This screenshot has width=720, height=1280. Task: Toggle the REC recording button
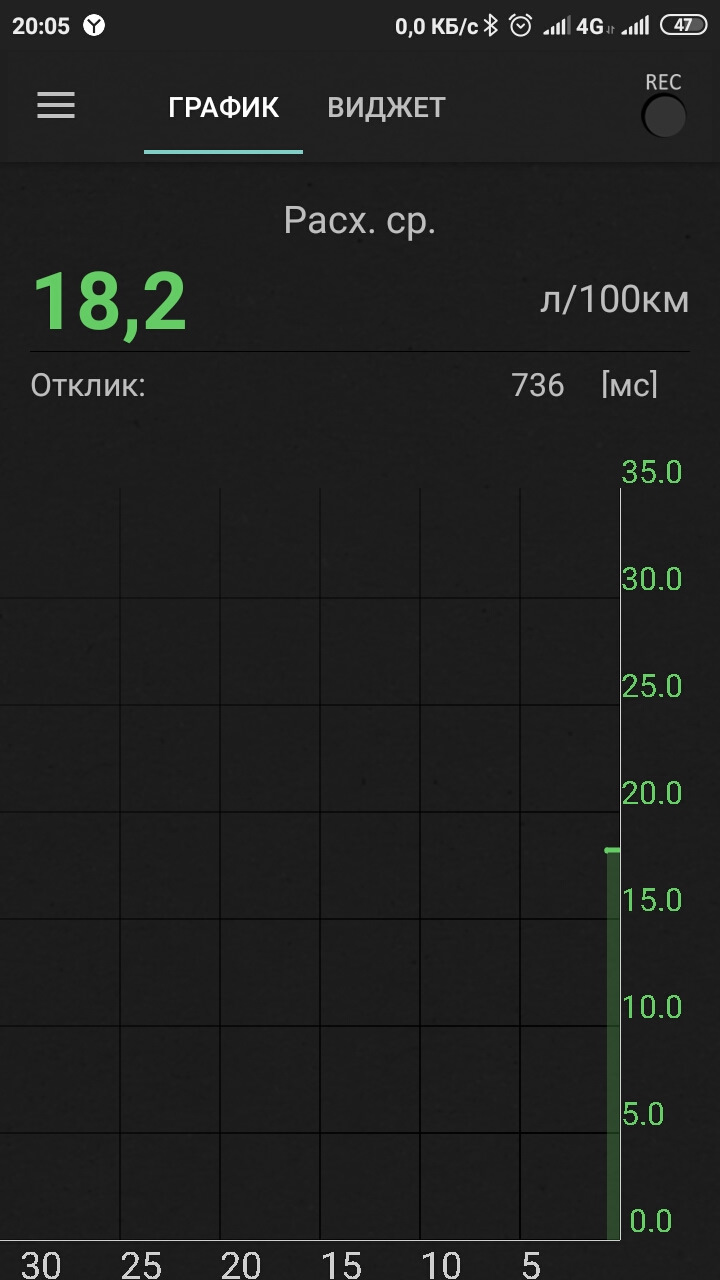click(663, 116)
